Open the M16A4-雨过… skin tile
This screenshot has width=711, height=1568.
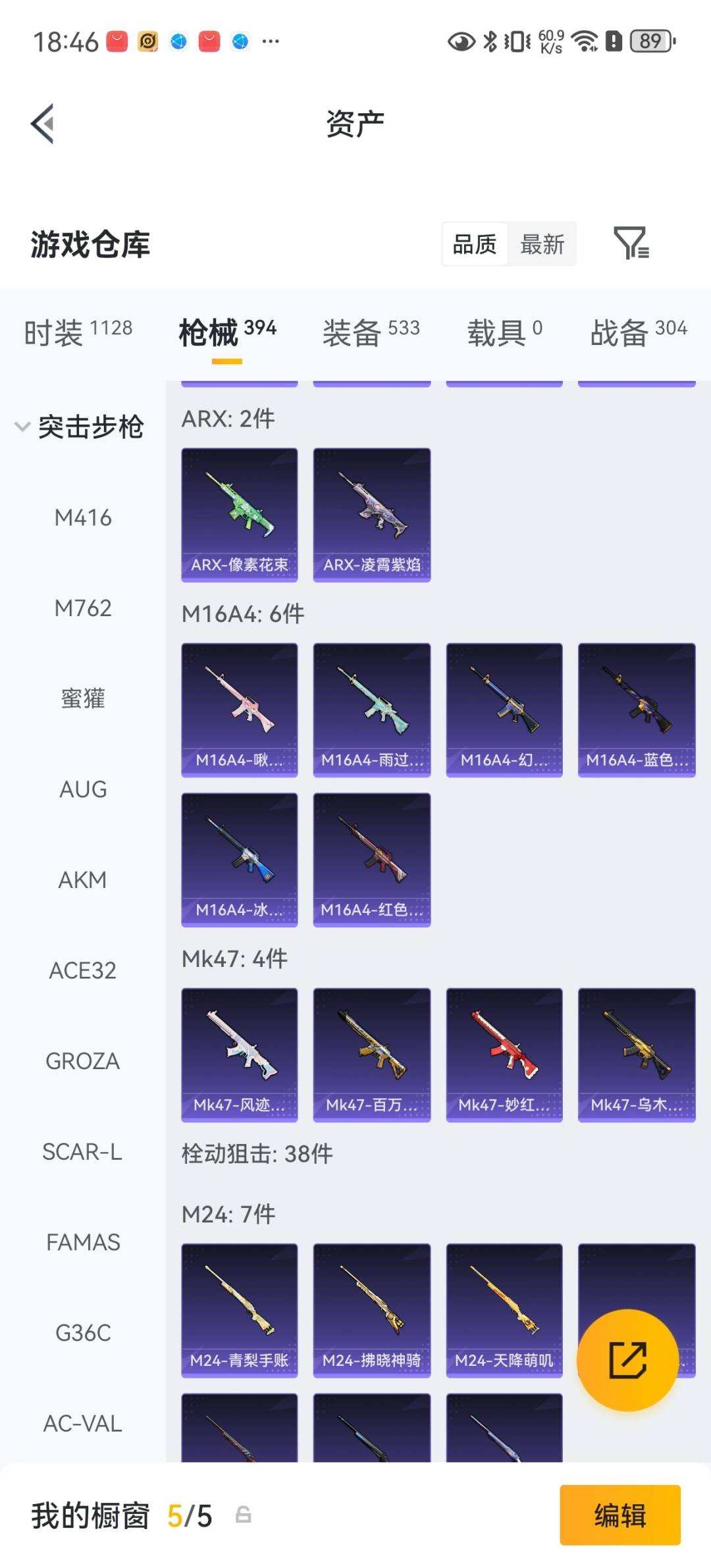tap(372, 710)
